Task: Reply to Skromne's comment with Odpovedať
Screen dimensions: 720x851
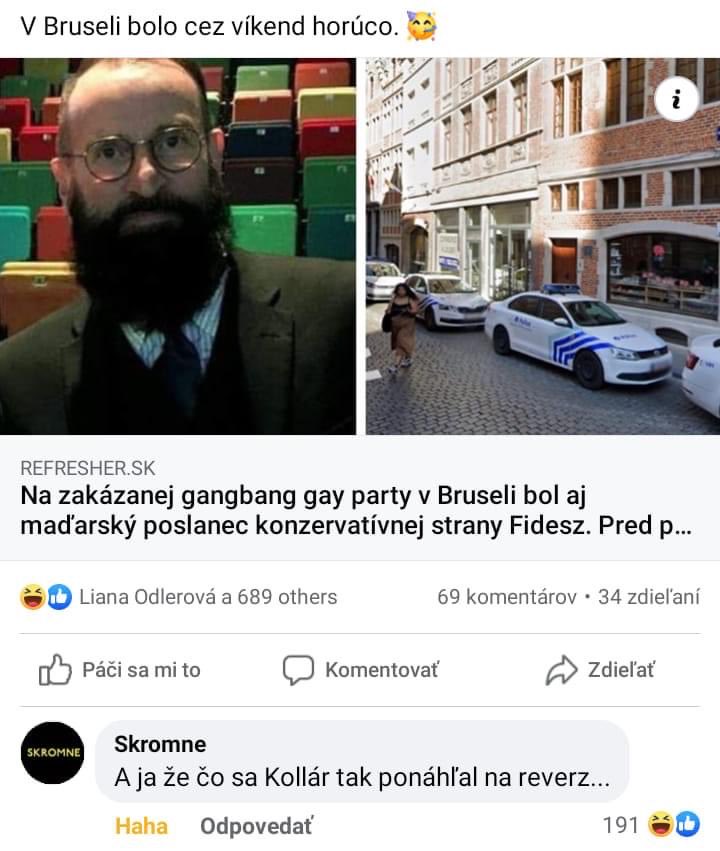Action: (256, 826)
